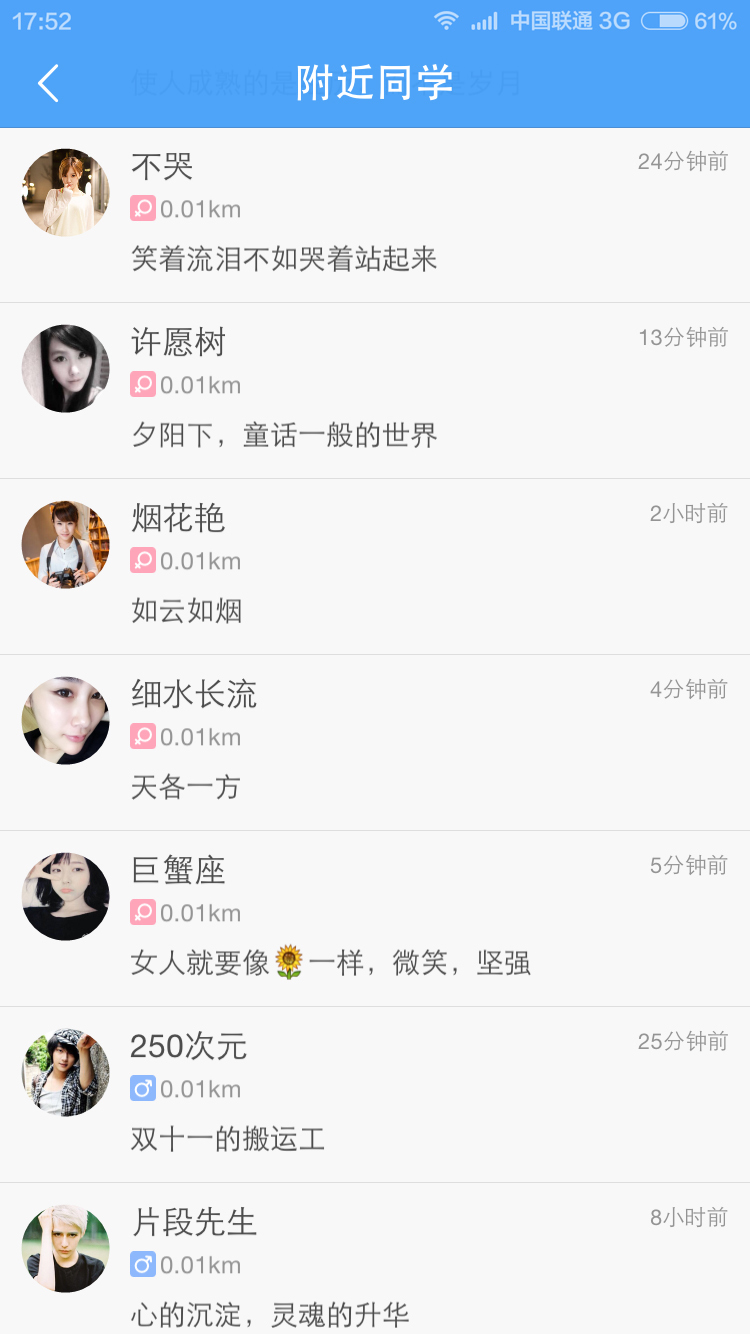This screenshot has width=750, height=1334.
Task: Open 不哭's profile row
Action: (x=375, y=215)
